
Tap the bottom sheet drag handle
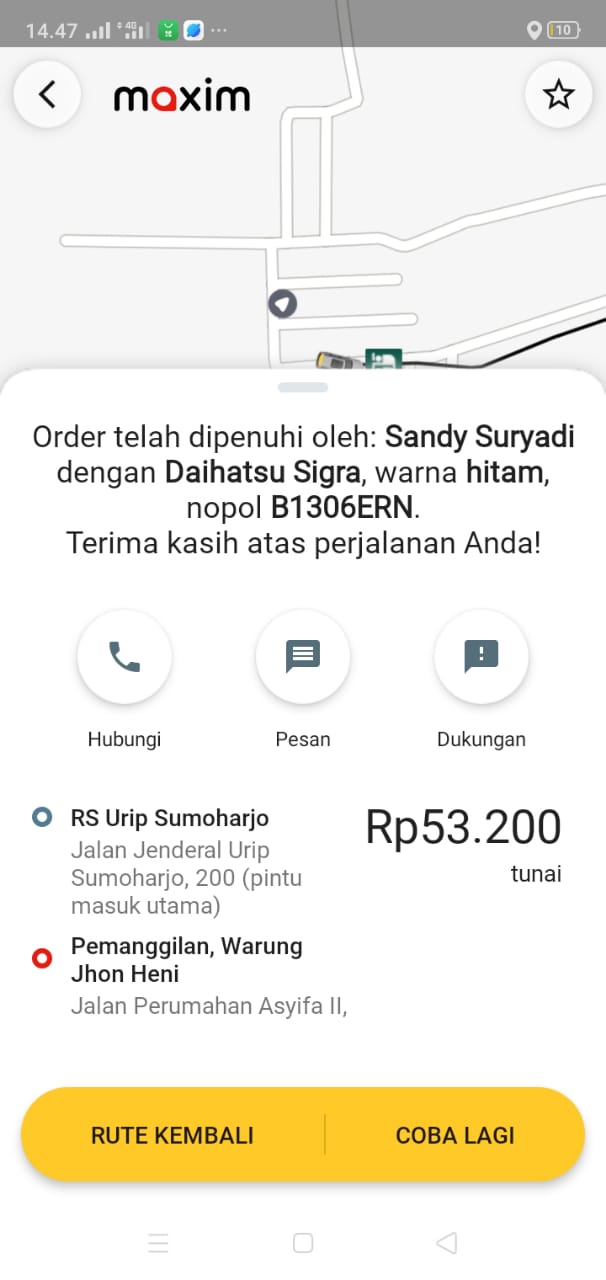(303, 387)
